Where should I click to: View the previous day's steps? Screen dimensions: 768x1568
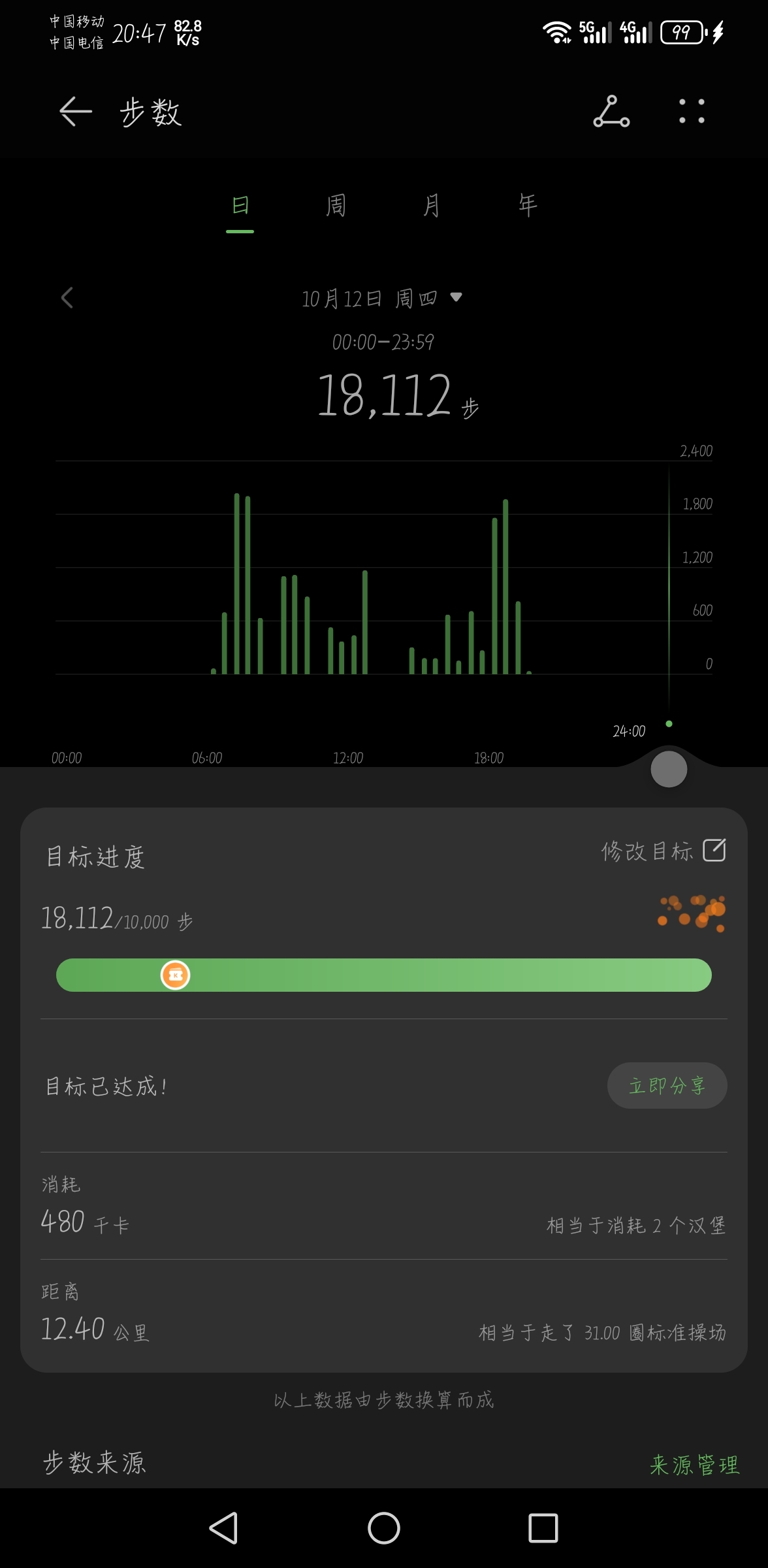point(67,298)
